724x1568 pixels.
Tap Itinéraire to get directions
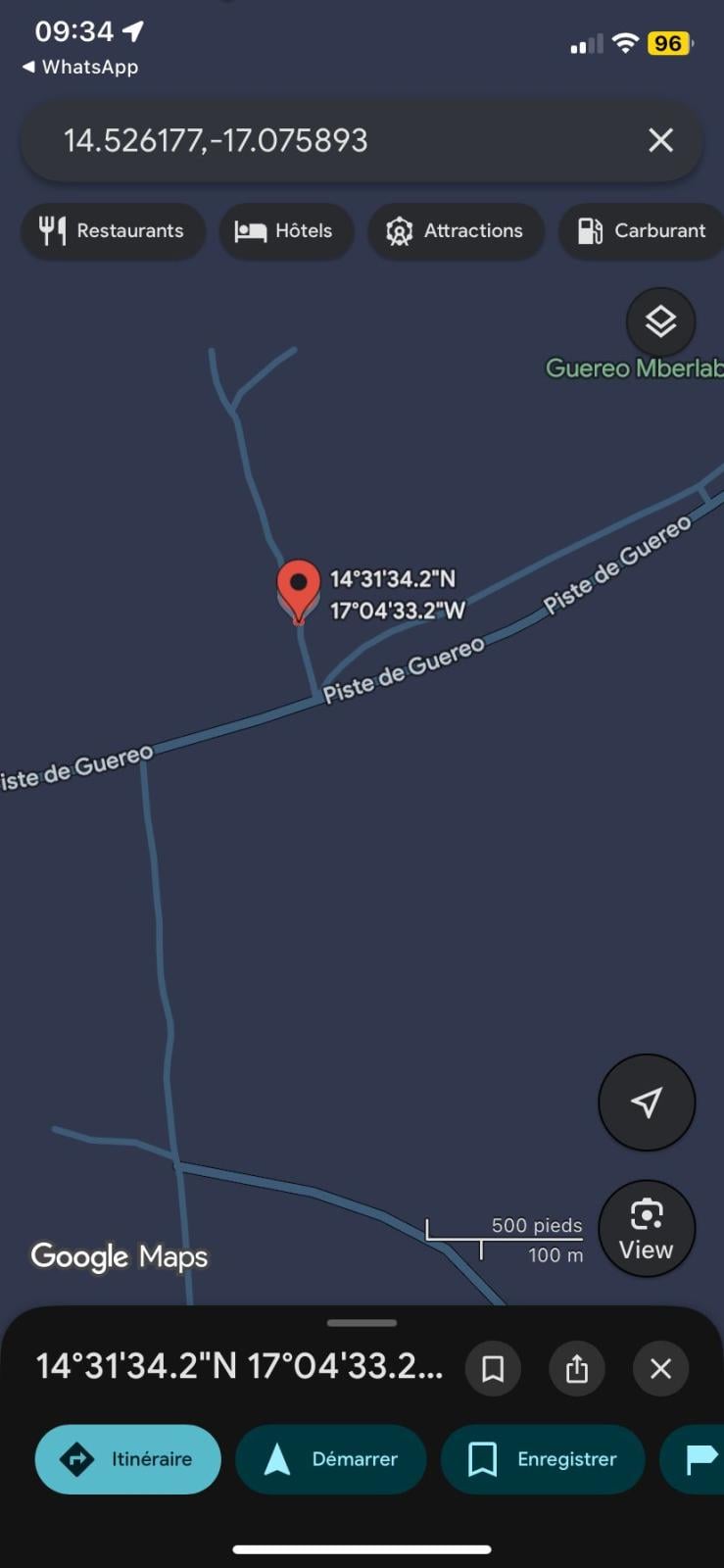point(127,1459)
